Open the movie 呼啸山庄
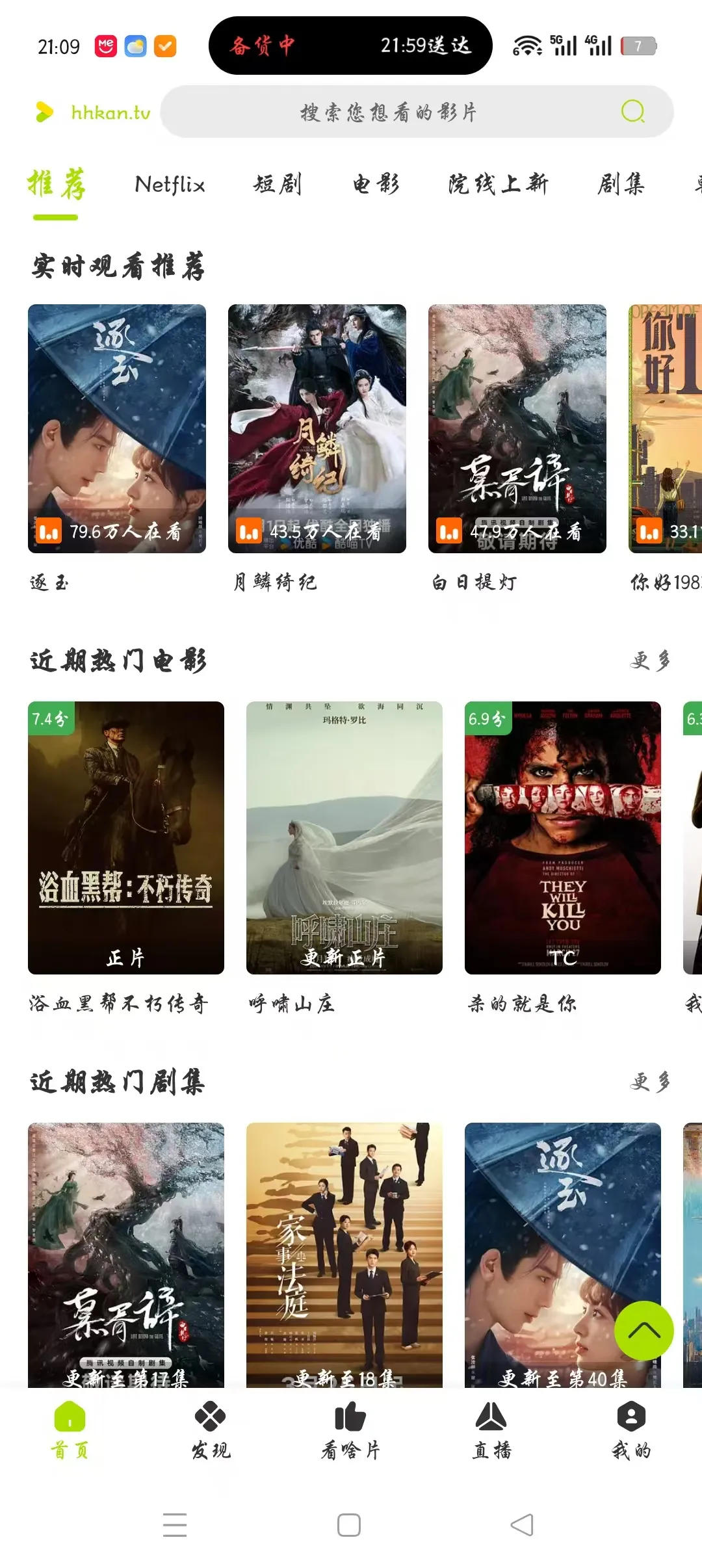This screenshot has width=702, height=1568. click(x=344, y=837)
